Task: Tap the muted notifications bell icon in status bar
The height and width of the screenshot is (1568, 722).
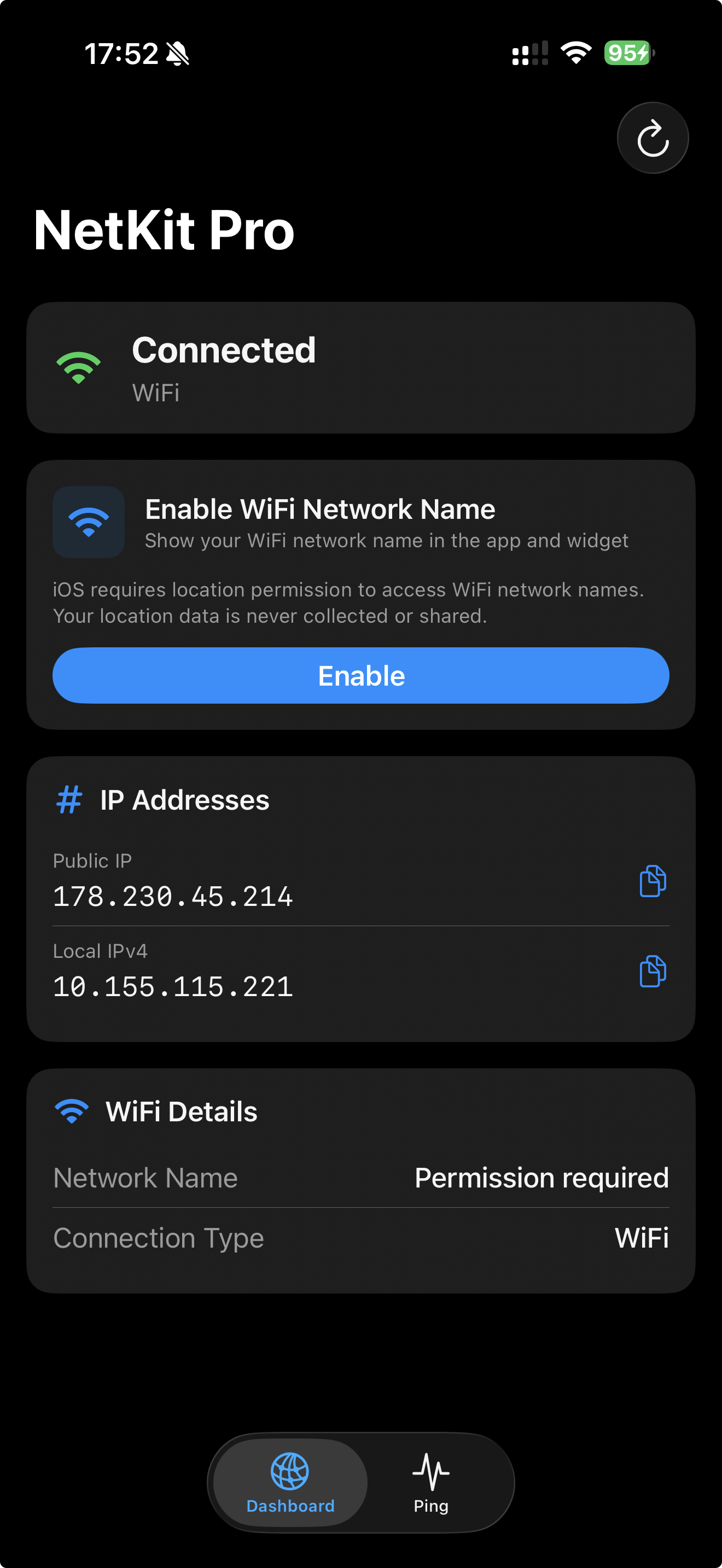Action: [x=177, y=53]
